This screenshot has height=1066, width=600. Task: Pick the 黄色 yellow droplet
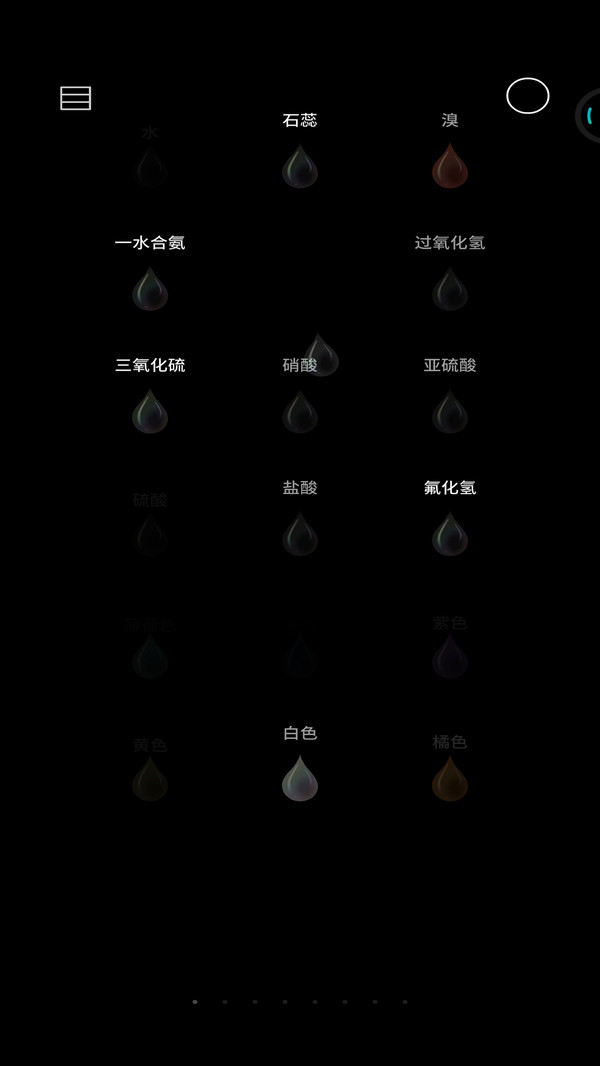point(150,778)
